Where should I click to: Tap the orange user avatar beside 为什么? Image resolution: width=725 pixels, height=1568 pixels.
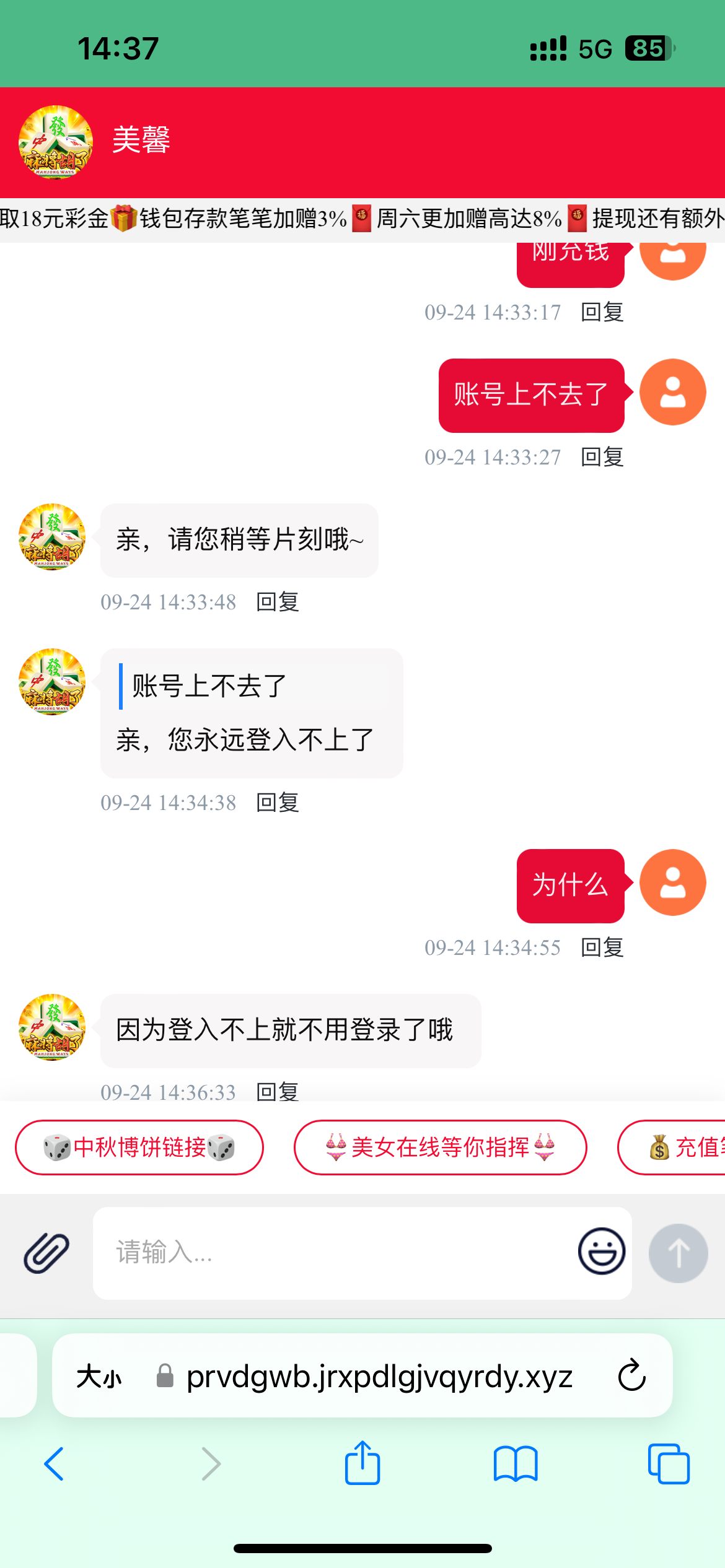click(x=672, y=884)
